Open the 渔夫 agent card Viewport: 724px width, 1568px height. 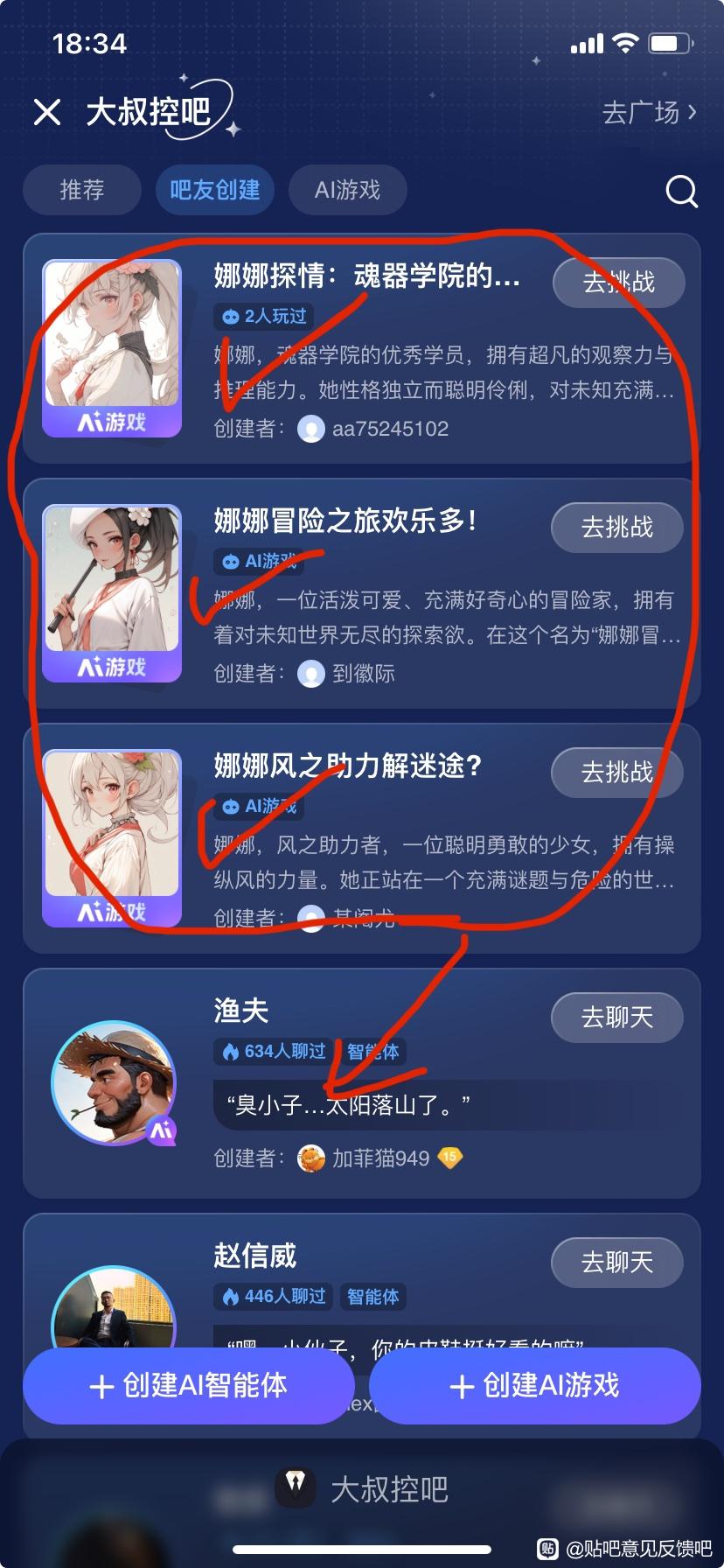(362, 1083)
